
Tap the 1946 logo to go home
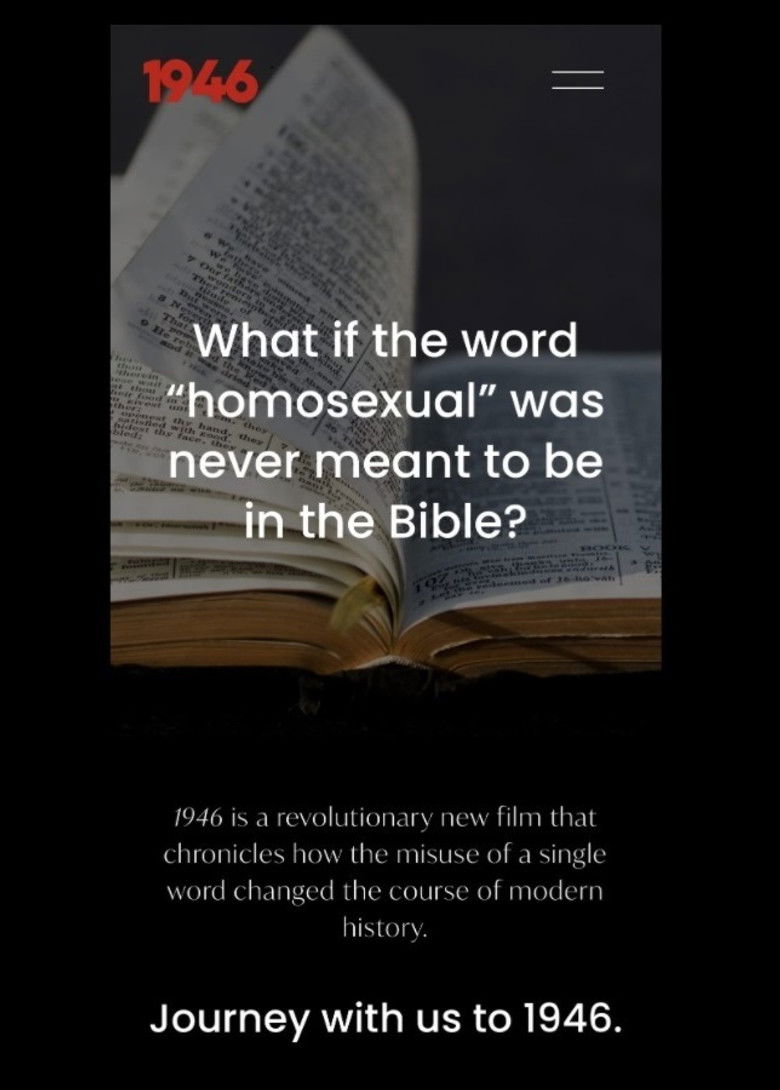200,81
